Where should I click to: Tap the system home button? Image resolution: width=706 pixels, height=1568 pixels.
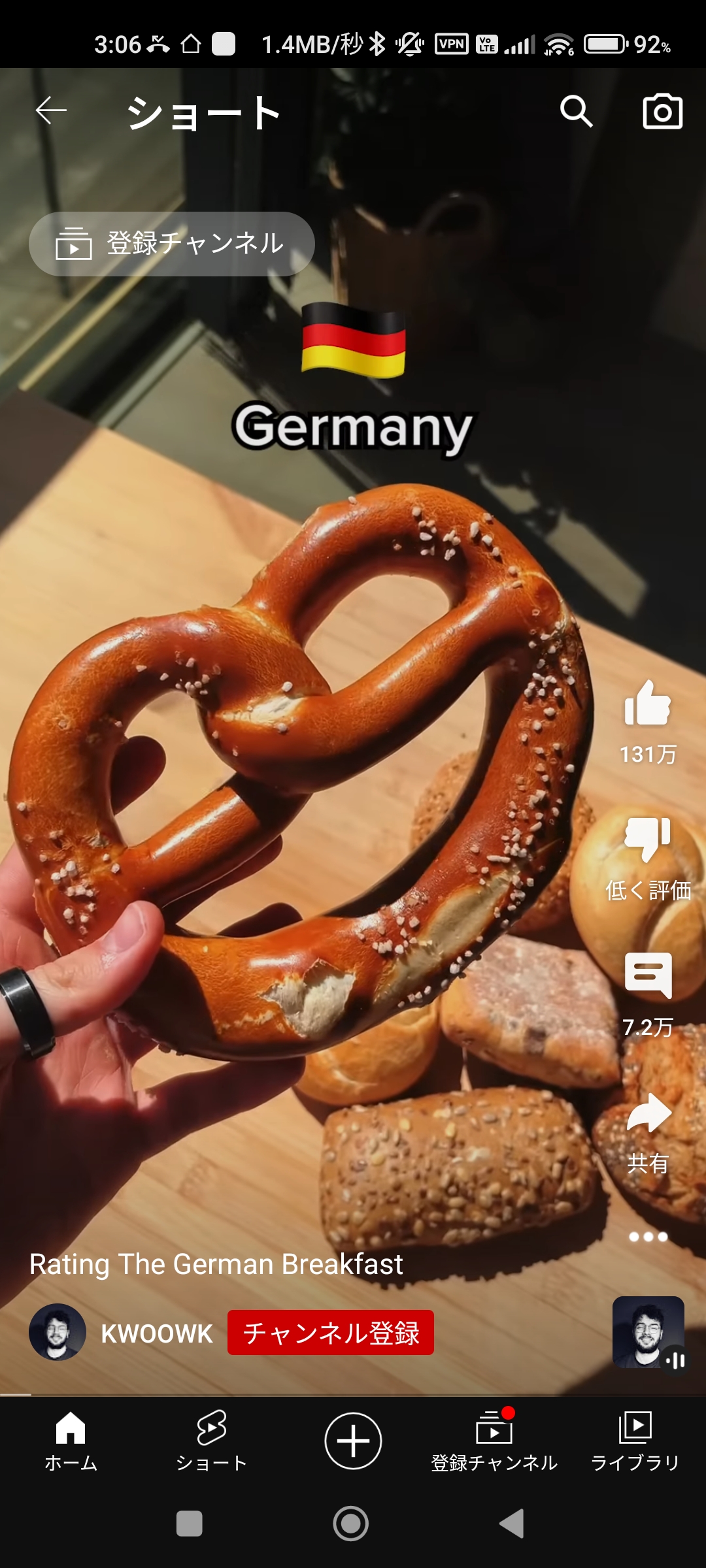tap(351, 1524)
